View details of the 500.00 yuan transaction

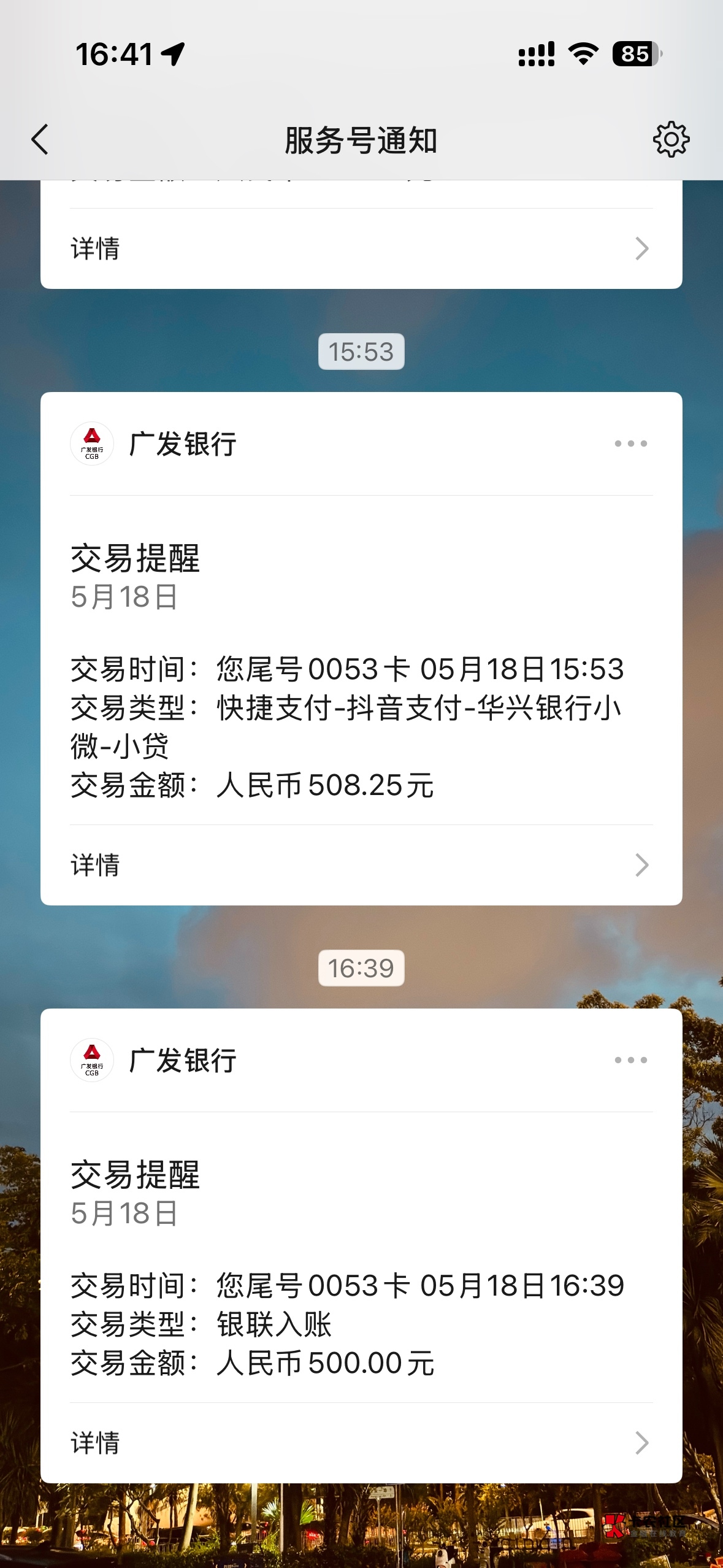click(x=361, y=1443)
